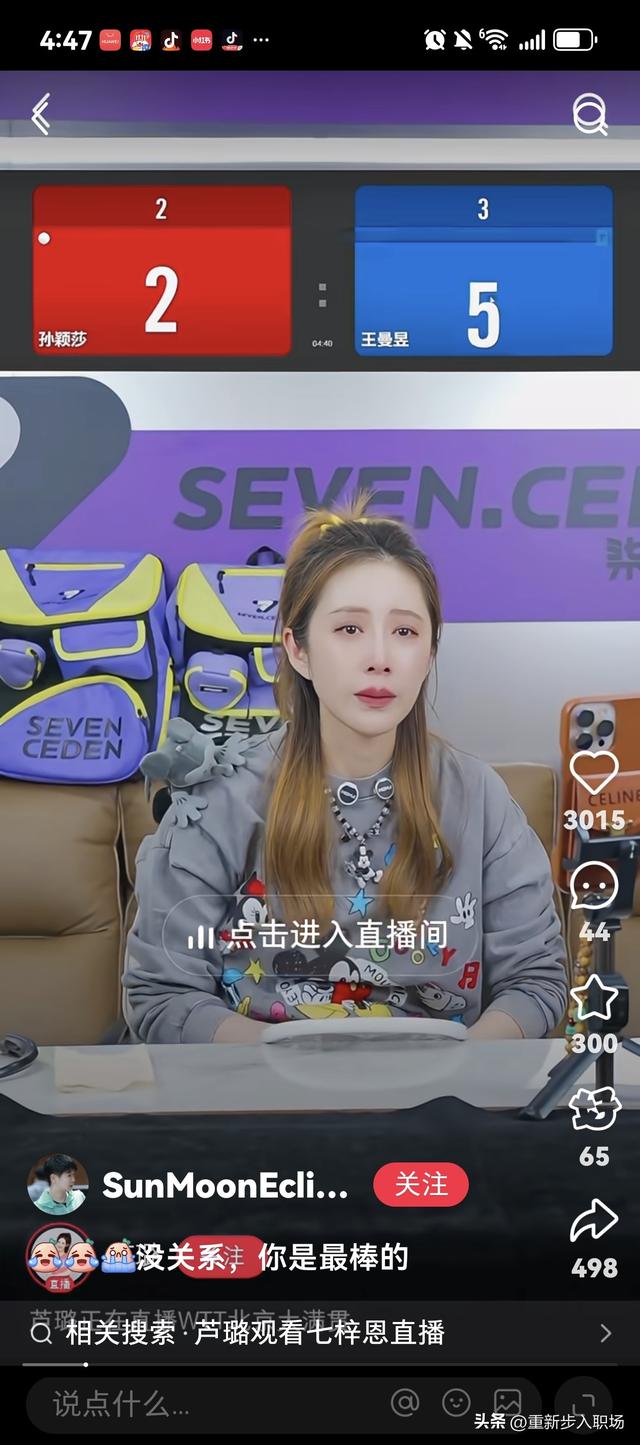Insert a mention with the @ icon
The image size is (640, 1445).
405,1403
